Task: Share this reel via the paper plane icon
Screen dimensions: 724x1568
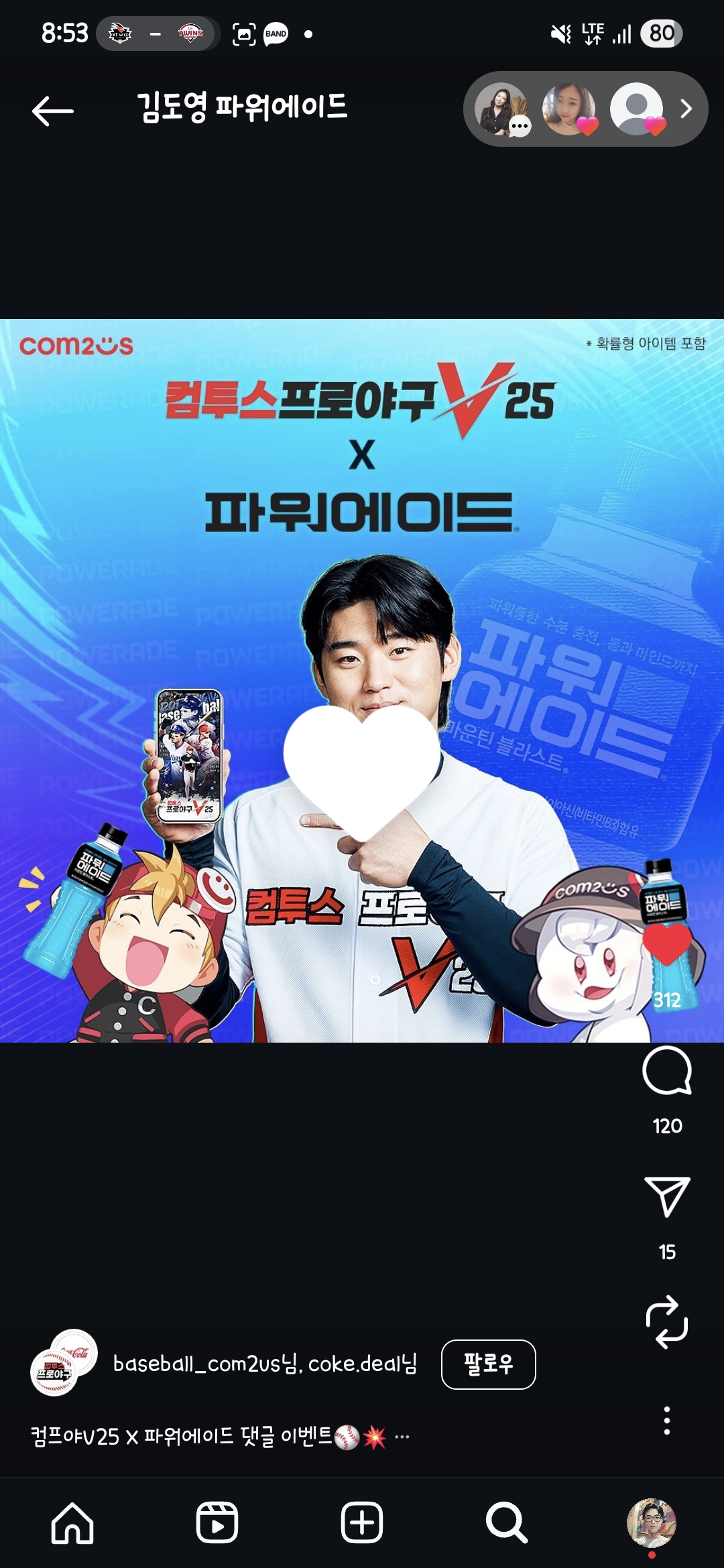Action: click(667, 1197)
